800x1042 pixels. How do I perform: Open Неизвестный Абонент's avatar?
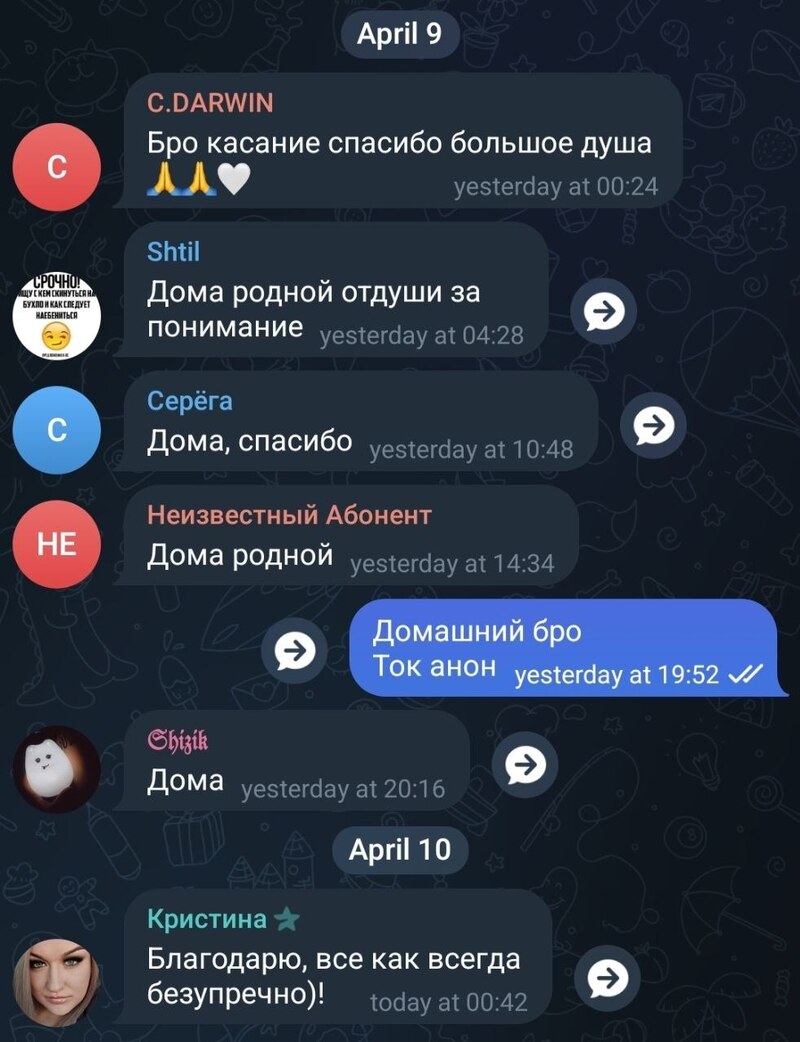56,544
